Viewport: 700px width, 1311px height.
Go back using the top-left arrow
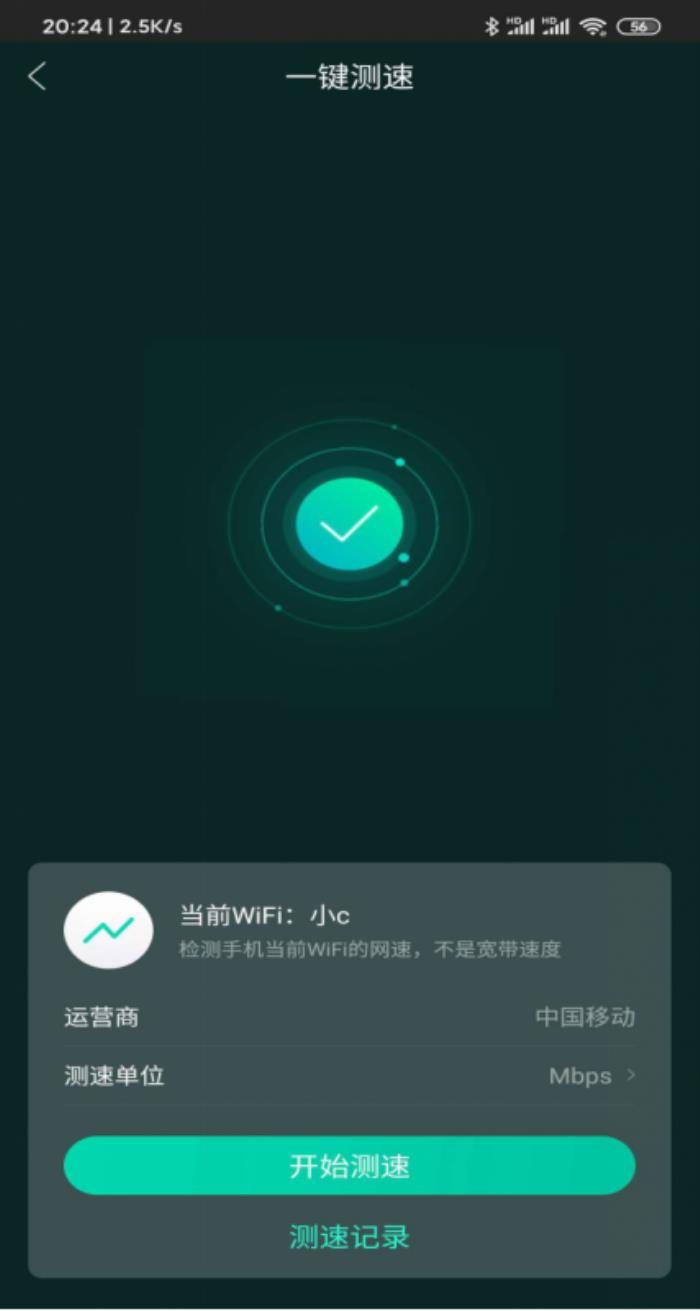click(37, 77)
